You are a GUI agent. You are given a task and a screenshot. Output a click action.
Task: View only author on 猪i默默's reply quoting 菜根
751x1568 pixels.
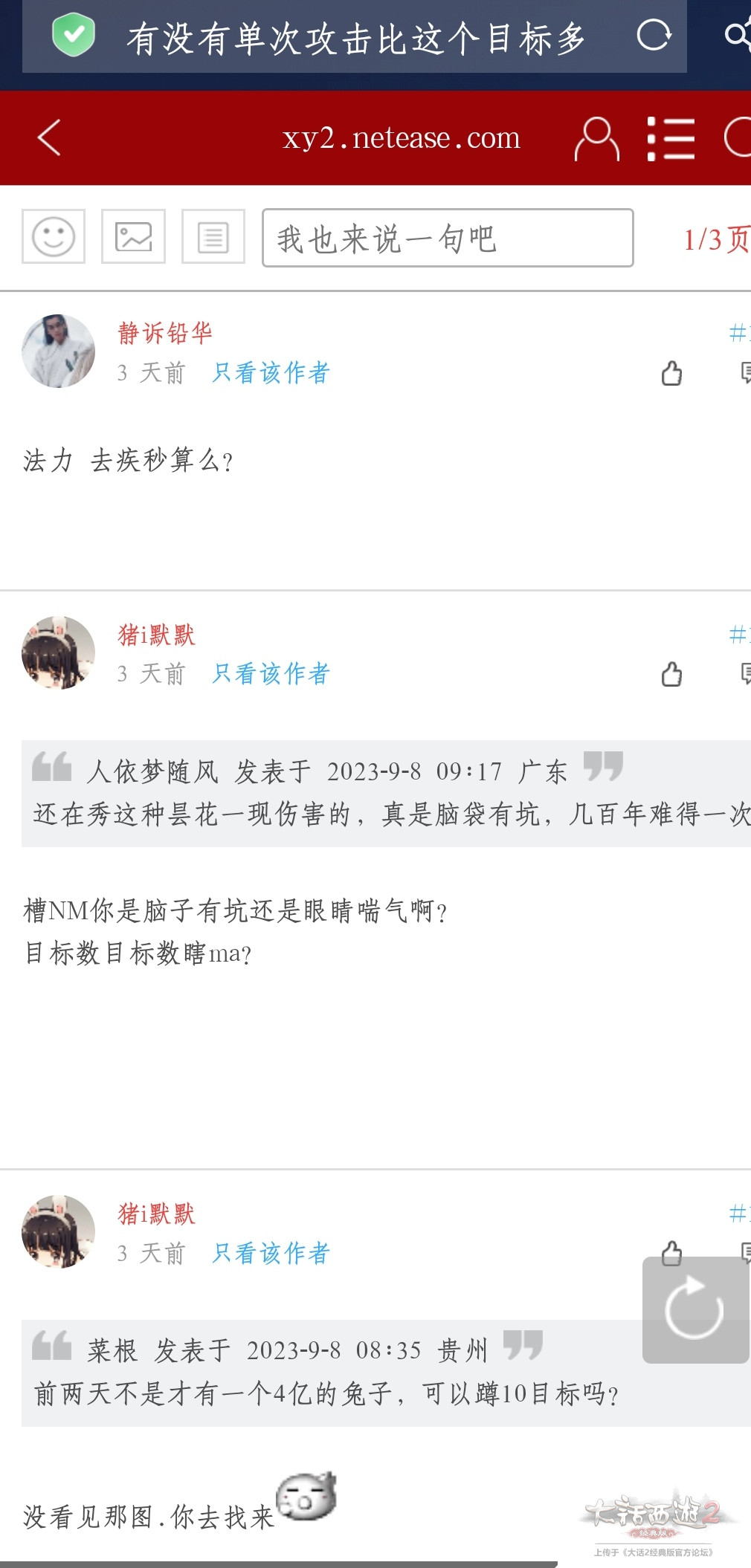click(x=271, y=1253)
